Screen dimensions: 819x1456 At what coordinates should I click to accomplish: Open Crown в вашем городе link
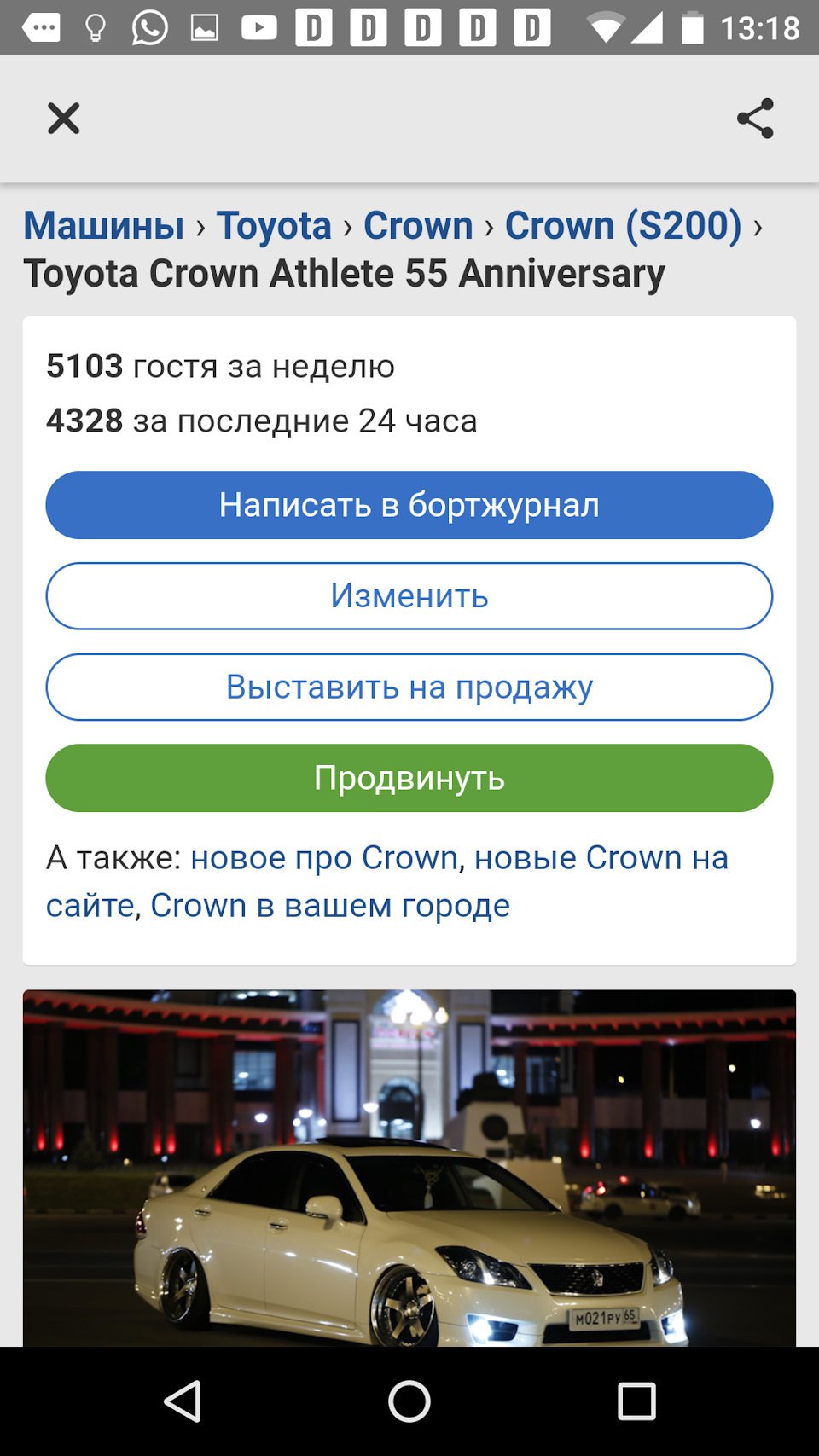click(x=330, y=906)
